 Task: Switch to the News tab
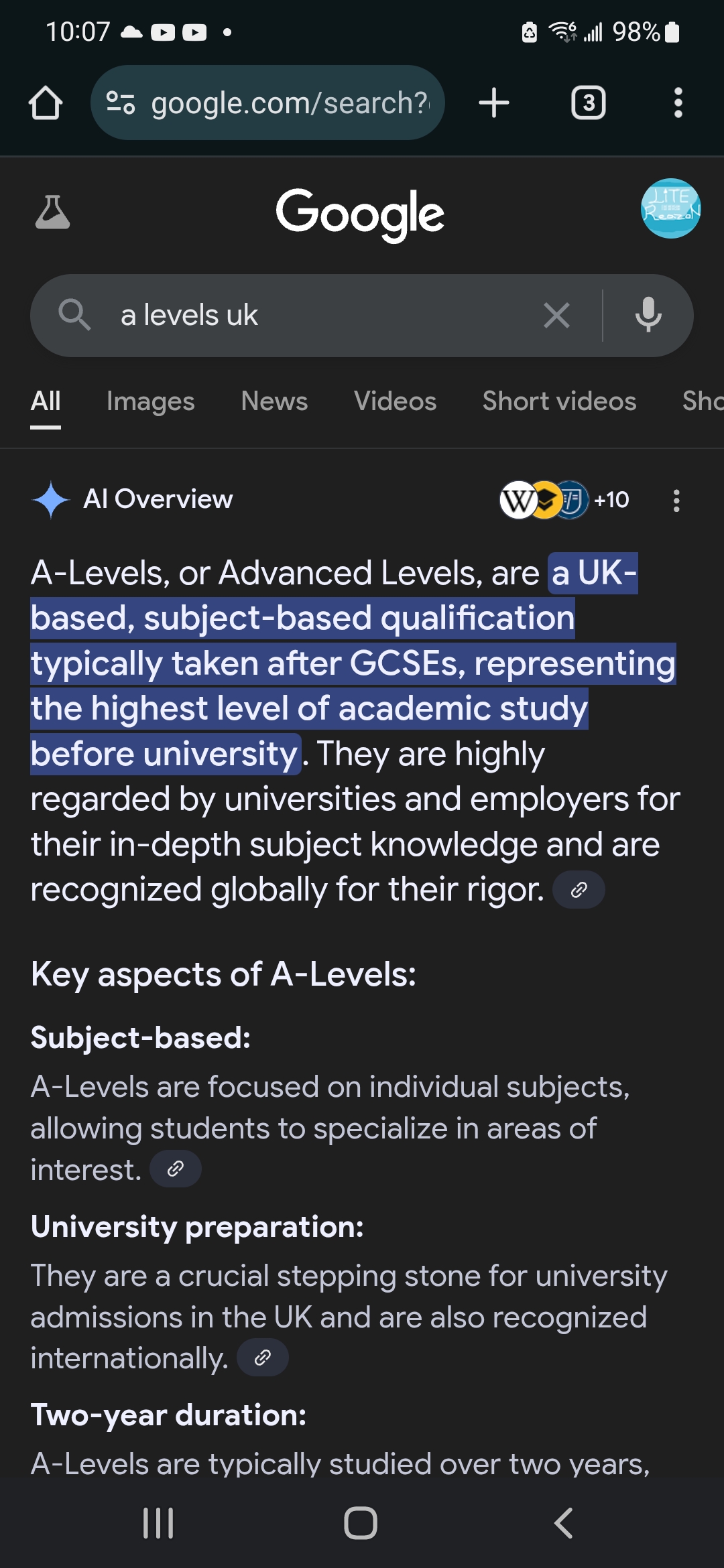274,401
